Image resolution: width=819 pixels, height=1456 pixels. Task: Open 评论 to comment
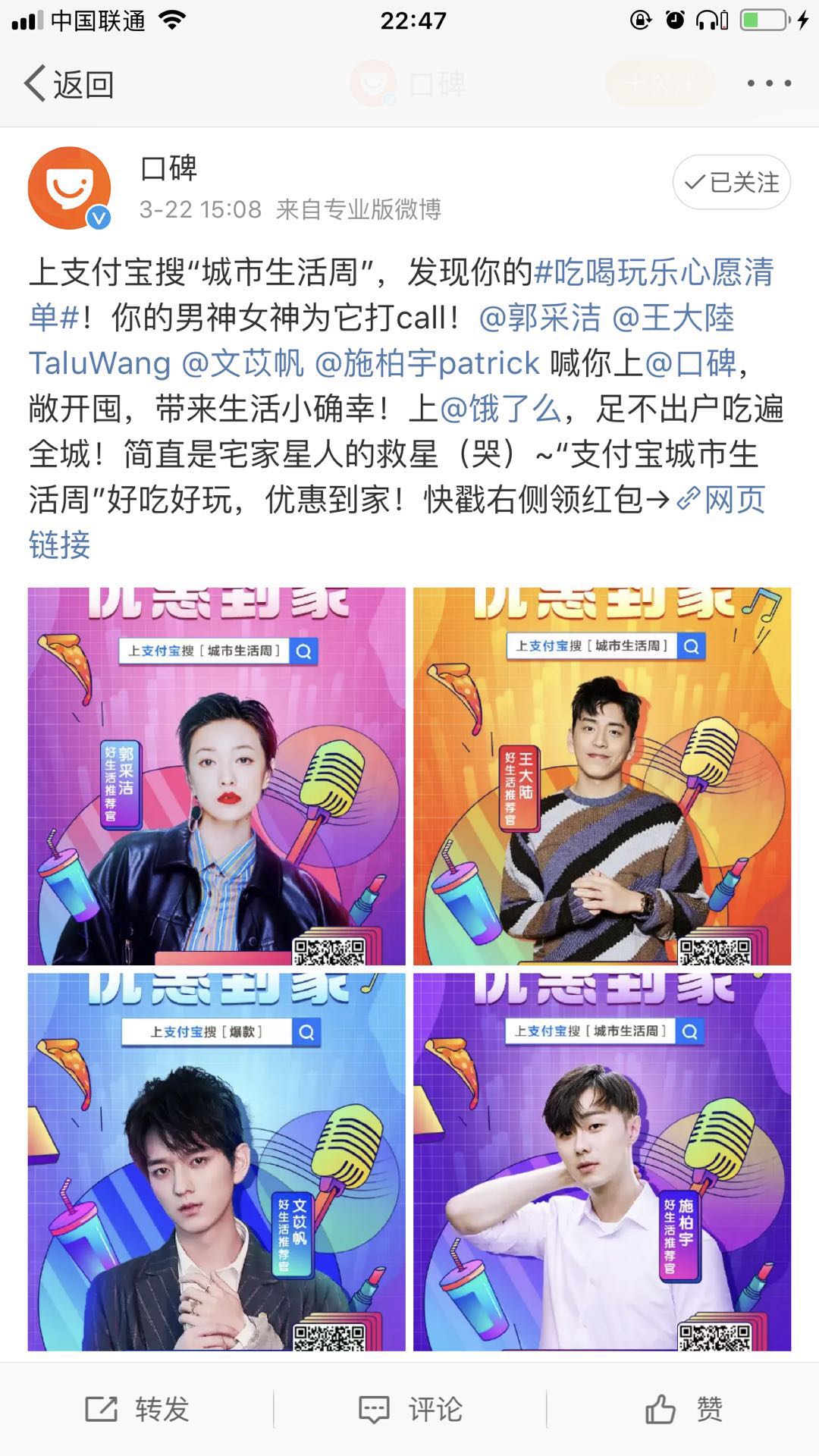tap(410, 1409)
